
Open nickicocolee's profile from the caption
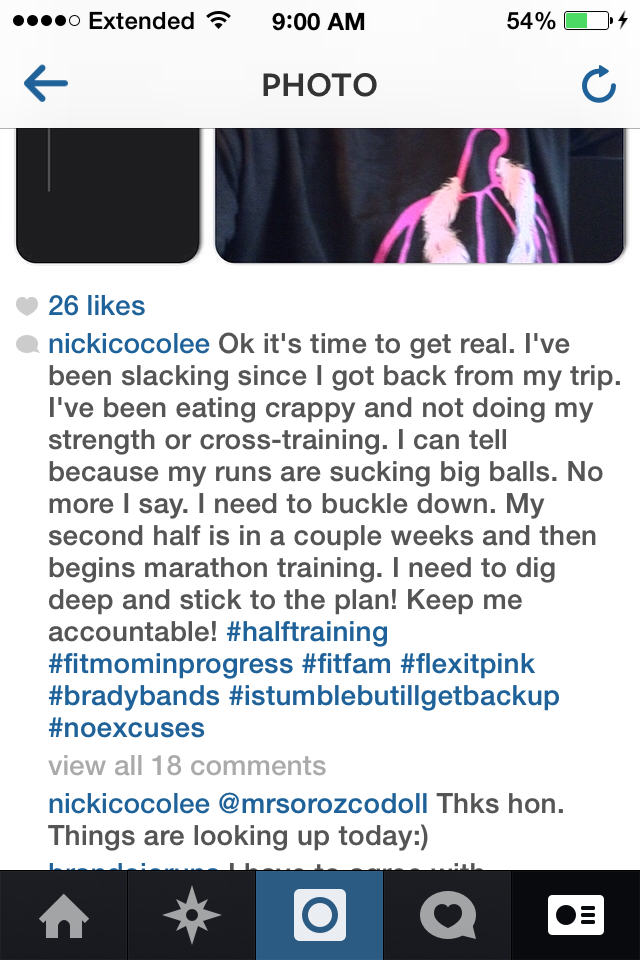coord(128,345)
